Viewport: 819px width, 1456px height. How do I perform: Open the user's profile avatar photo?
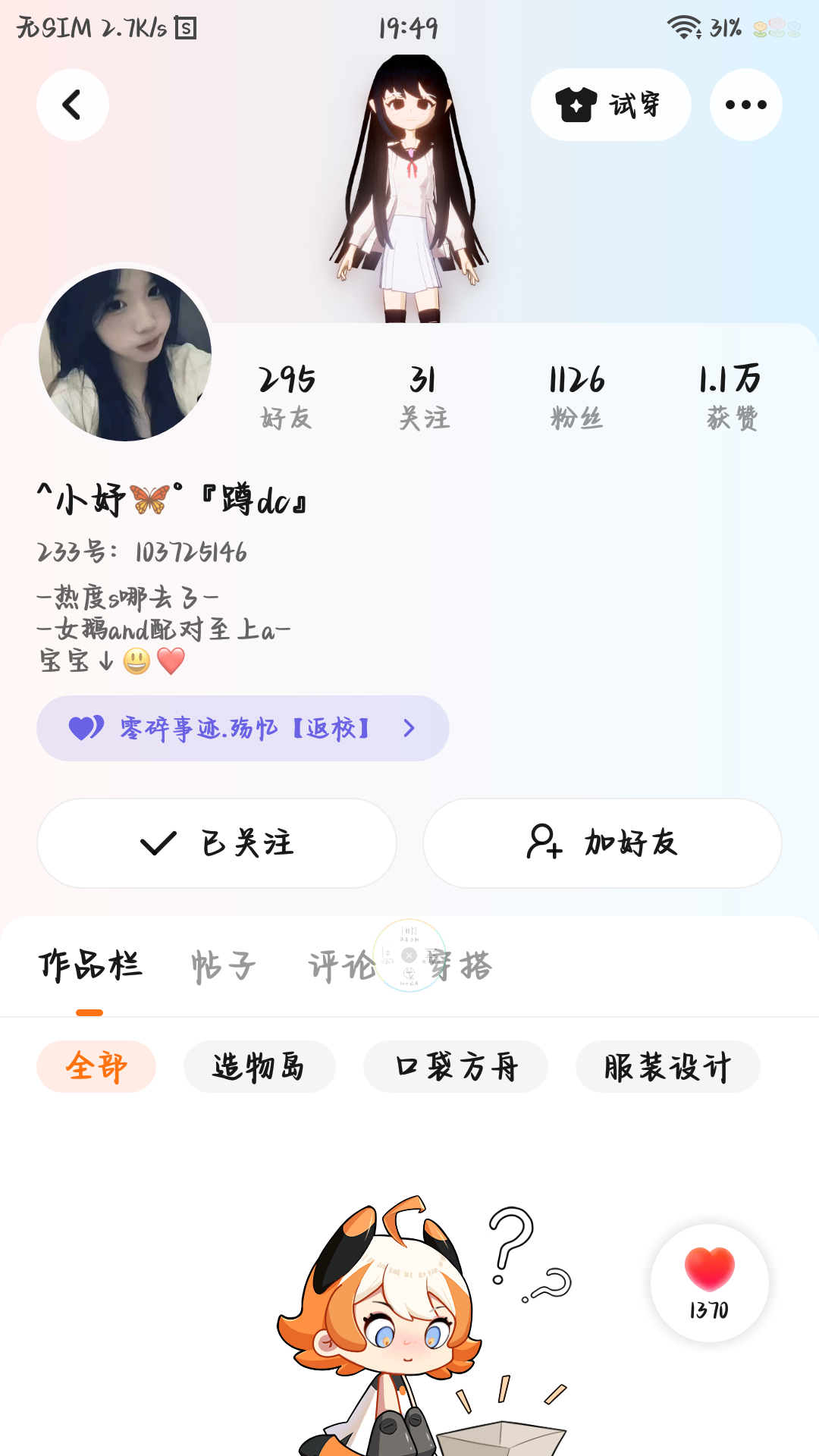tap(125, 354)
